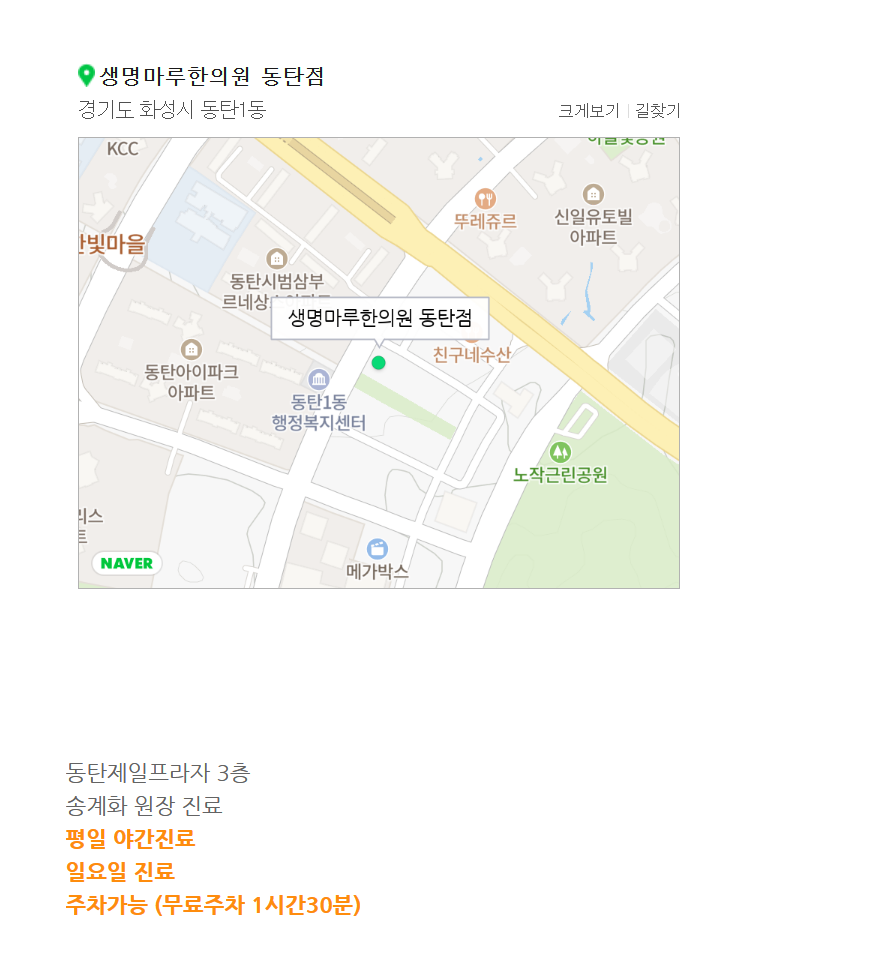Open the 생명마루한의원 동탄점 place title

click(212, 76)
